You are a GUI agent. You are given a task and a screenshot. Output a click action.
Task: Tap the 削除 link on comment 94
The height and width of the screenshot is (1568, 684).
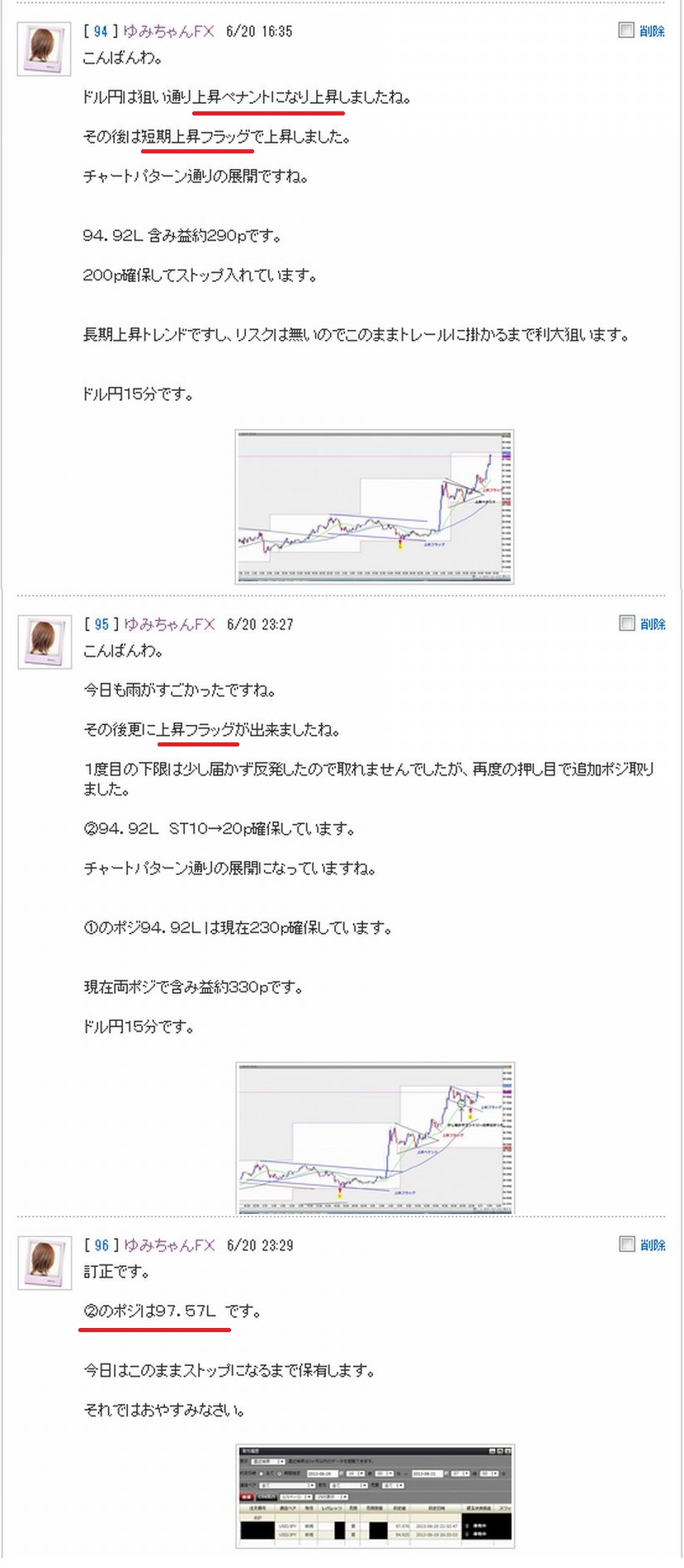click(x=652, y=31)
